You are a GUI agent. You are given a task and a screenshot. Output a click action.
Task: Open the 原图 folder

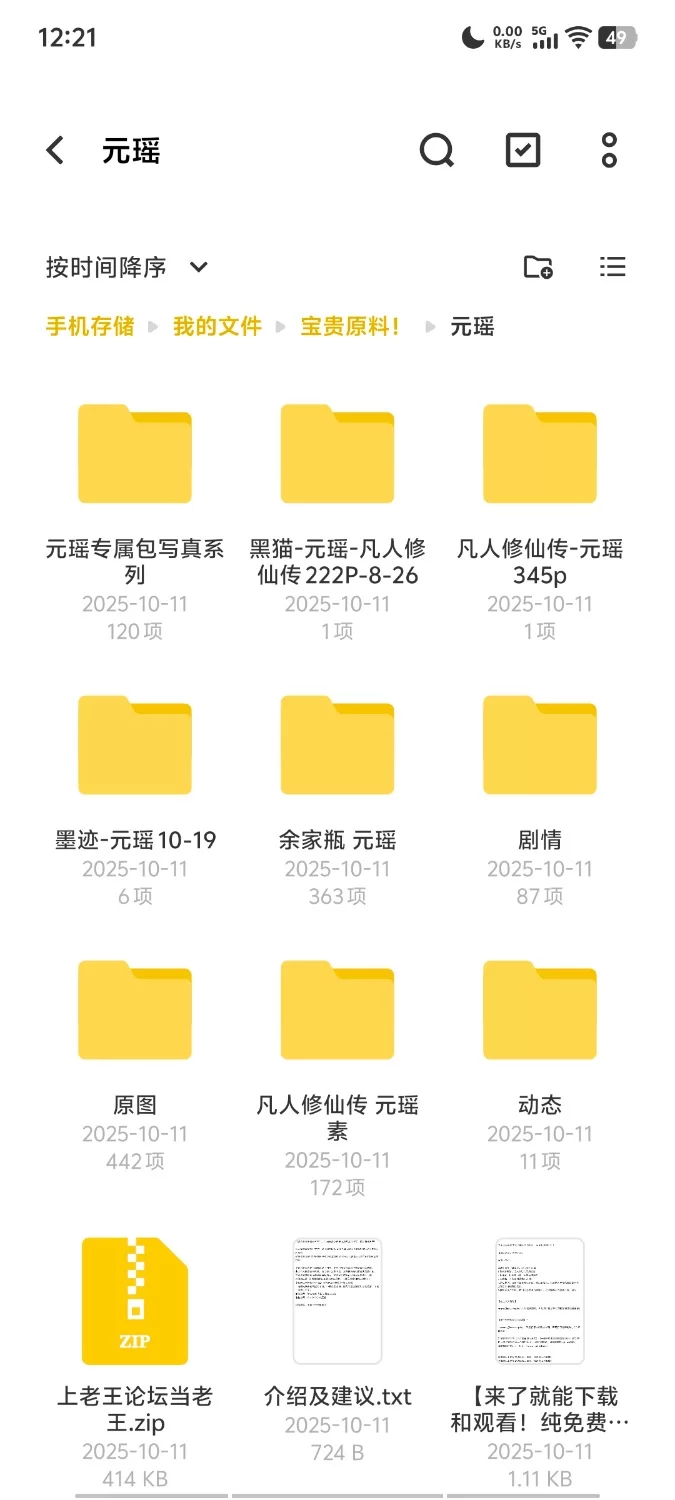[x=135, y=1010]
